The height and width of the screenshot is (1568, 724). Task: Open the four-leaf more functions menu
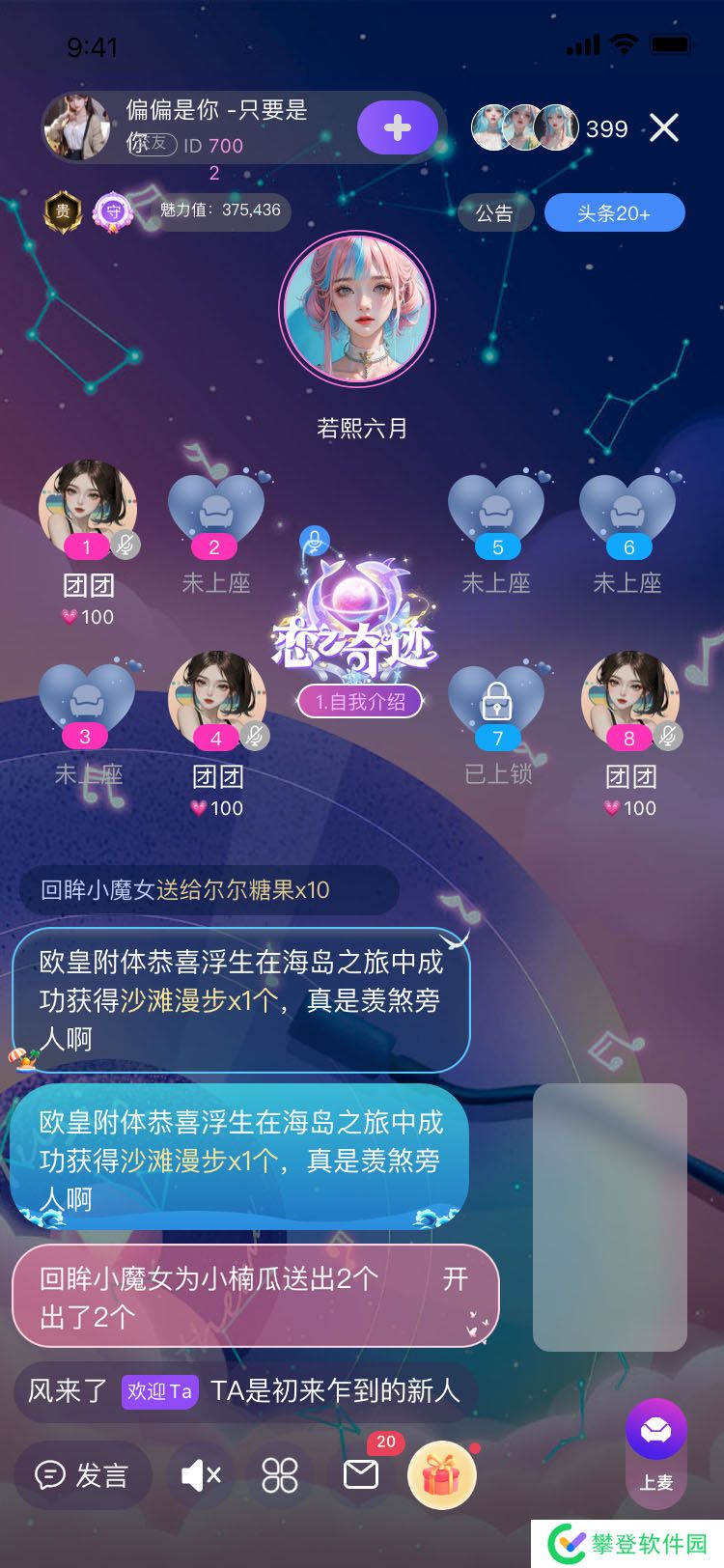coord(280,1475)
